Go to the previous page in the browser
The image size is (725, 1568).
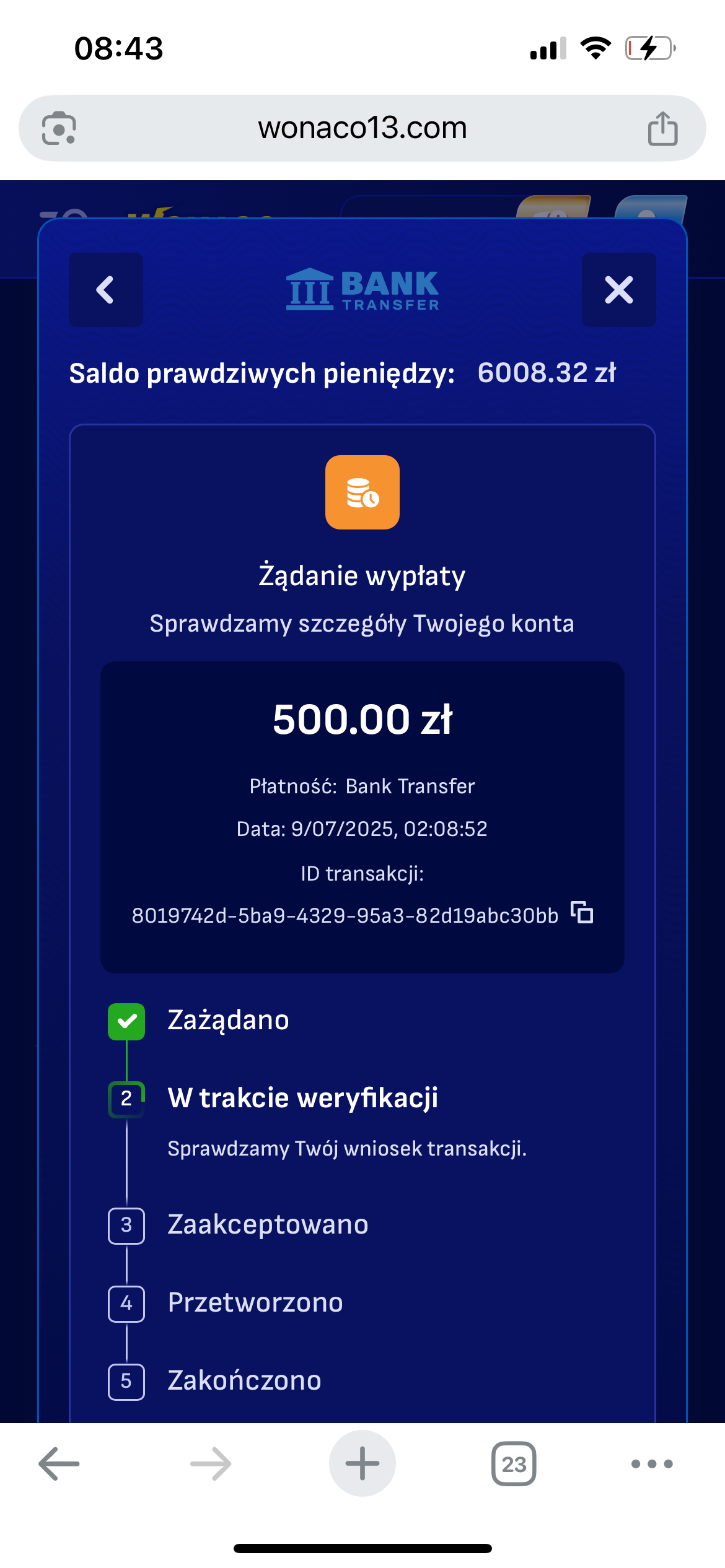59,1464
